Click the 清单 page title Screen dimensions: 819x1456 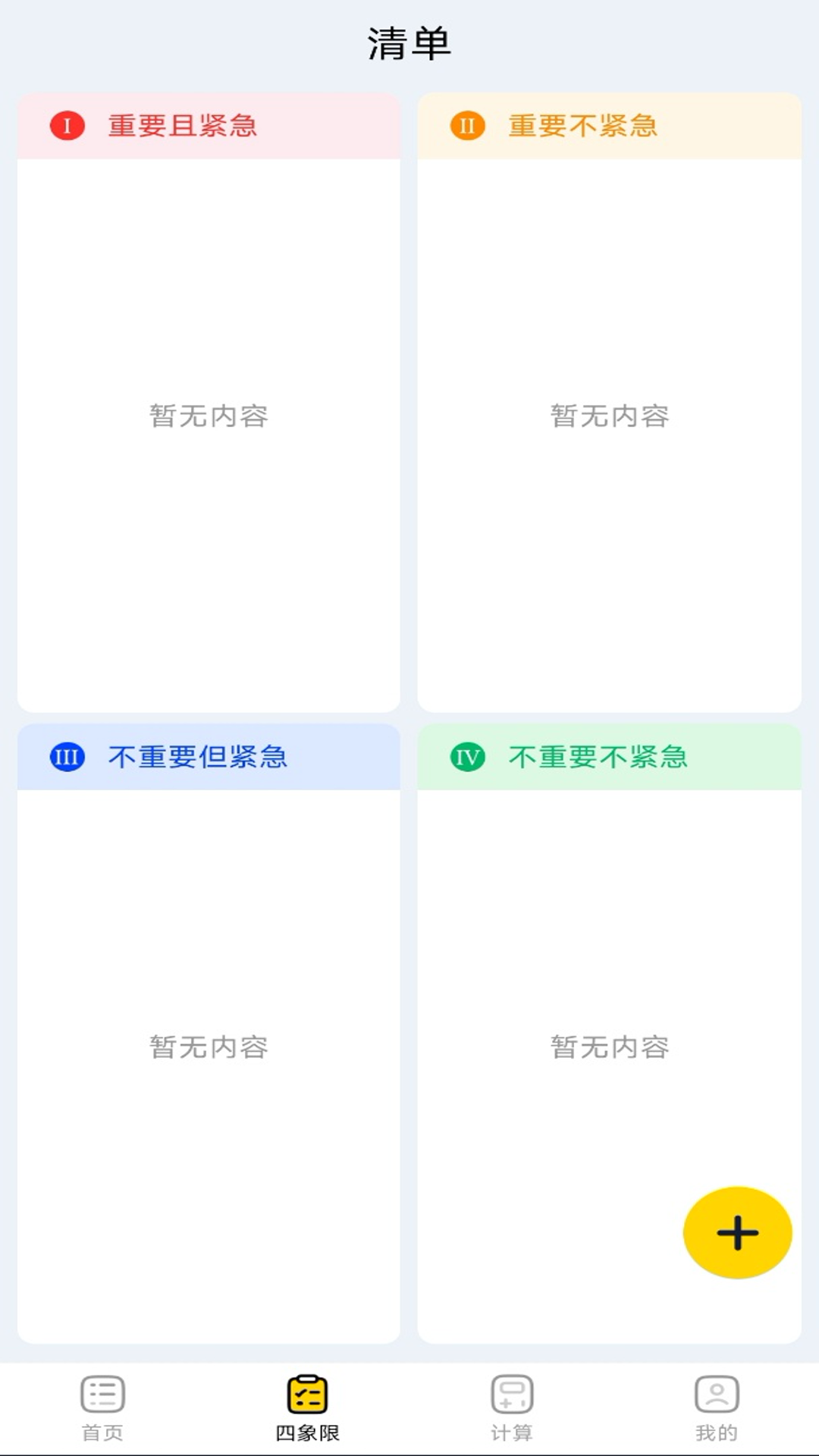(409, 43)
